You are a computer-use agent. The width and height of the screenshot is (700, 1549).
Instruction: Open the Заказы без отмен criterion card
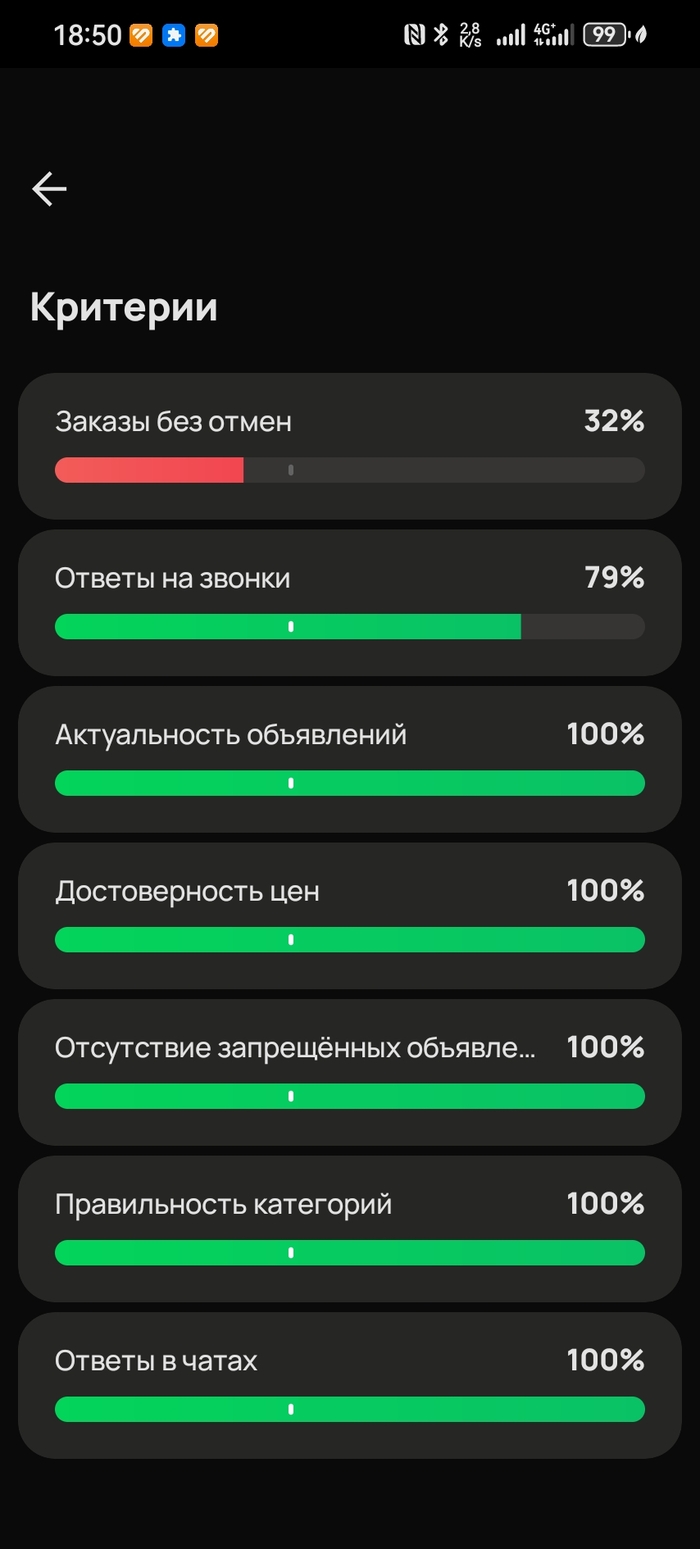[350, 446]
